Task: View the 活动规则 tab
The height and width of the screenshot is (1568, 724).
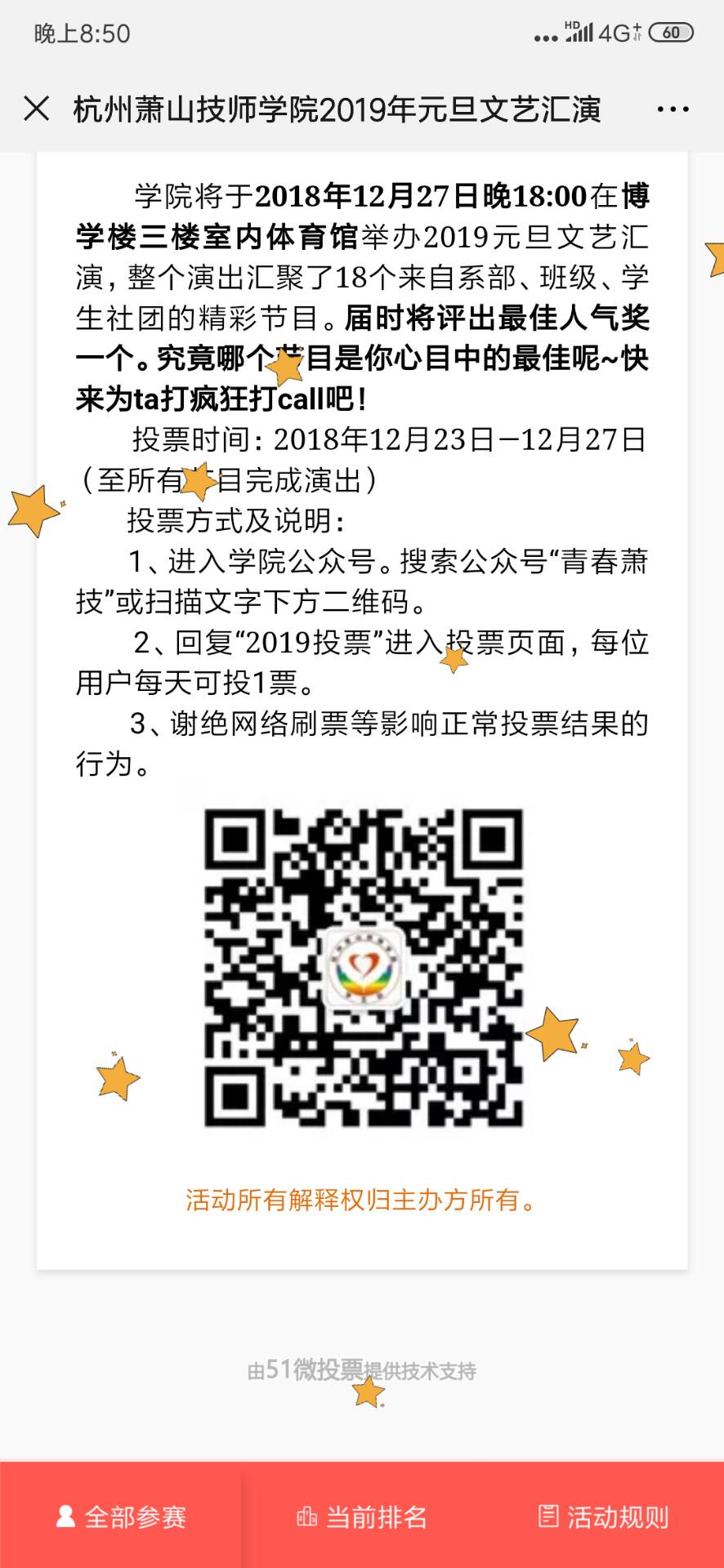Action: pos(604,1517)
